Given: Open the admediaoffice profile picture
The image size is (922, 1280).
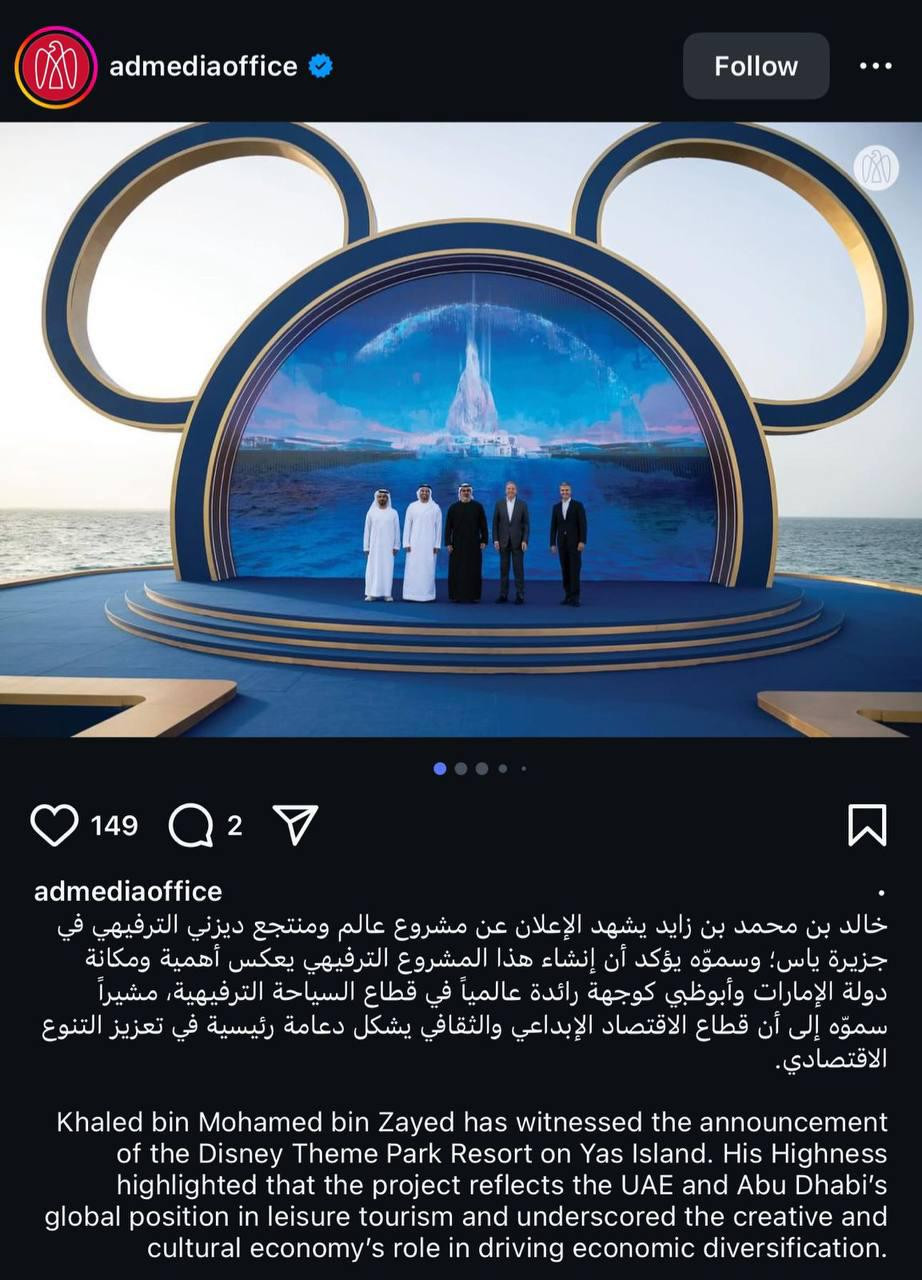Looking at the screenshot, I should click(56, 67).
